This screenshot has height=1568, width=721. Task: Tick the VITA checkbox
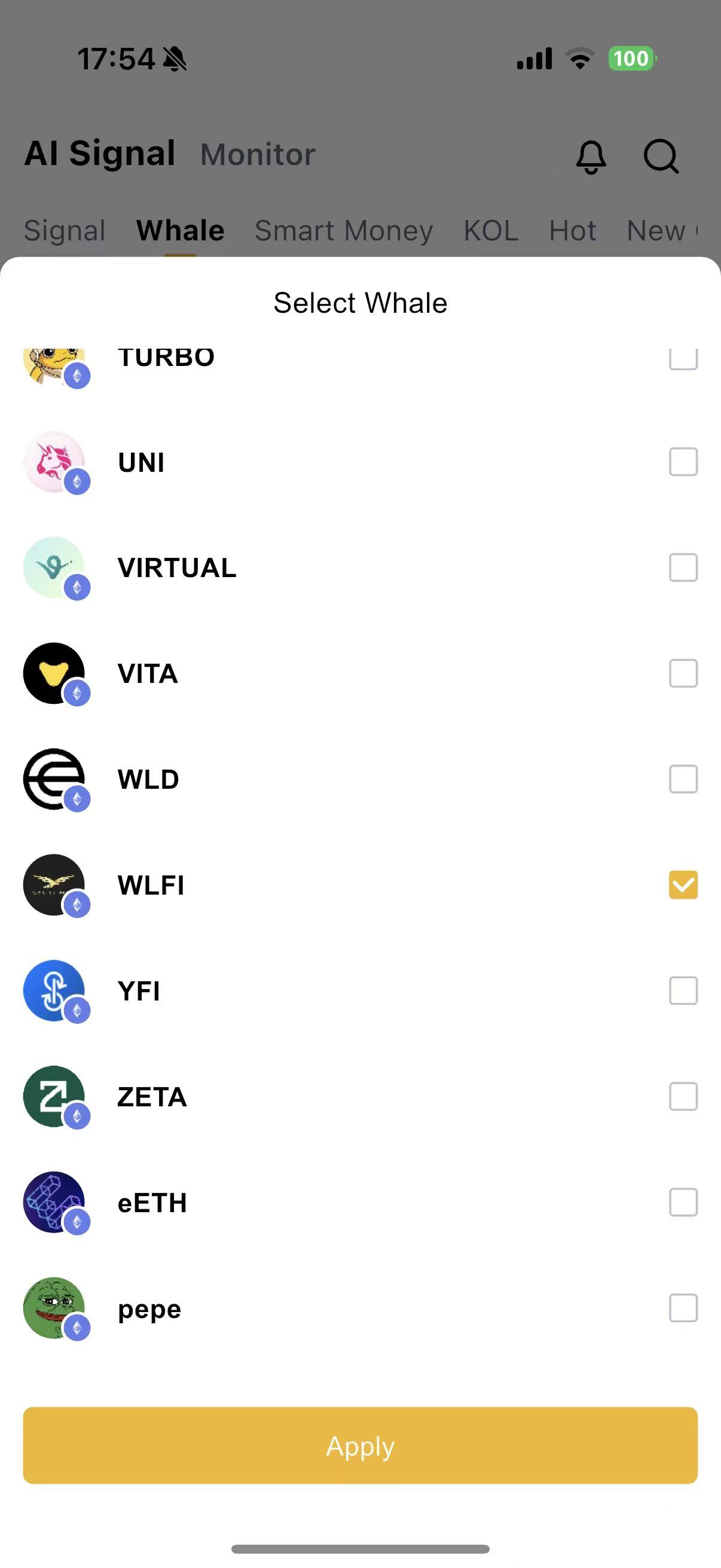click(683, 673)
